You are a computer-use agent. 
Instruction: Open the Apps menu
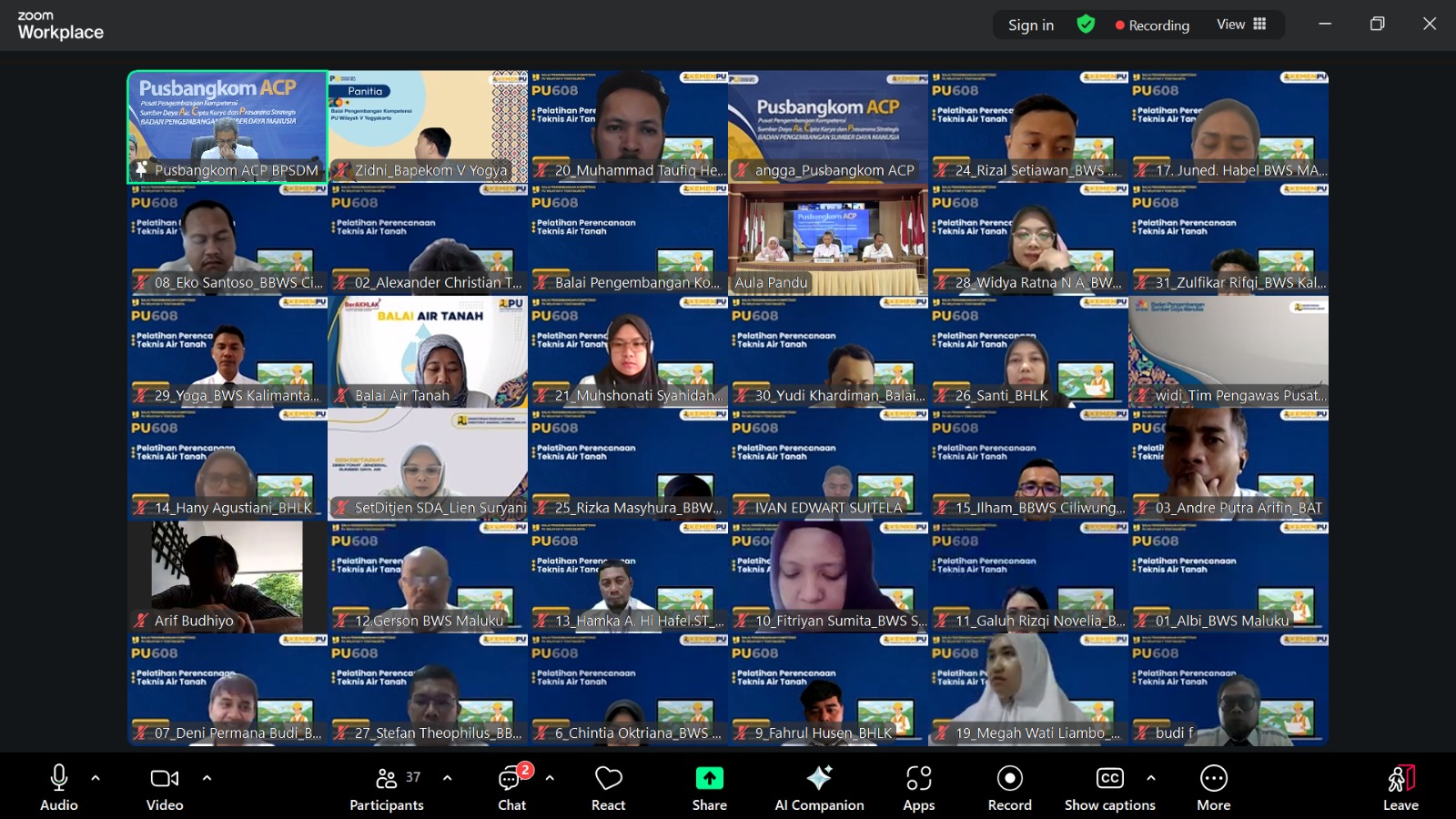pyautogui.click(x=918, y=787)
